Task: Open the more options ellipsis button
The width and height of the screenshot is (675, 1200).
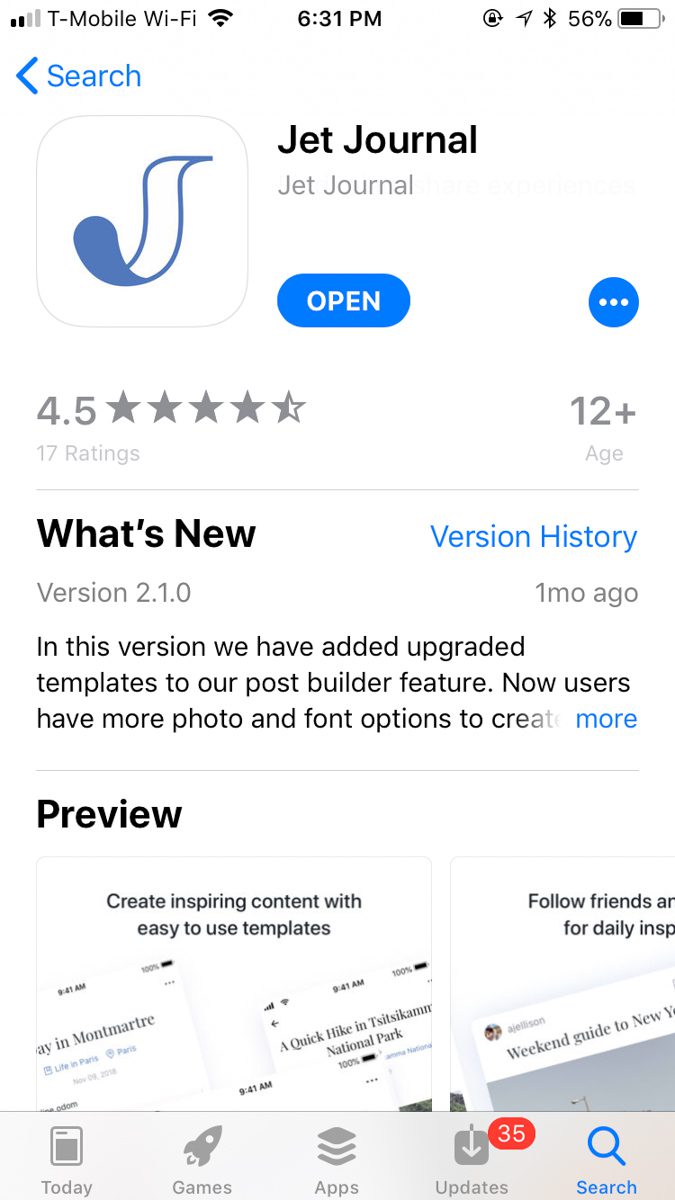Action: point(613,302)
